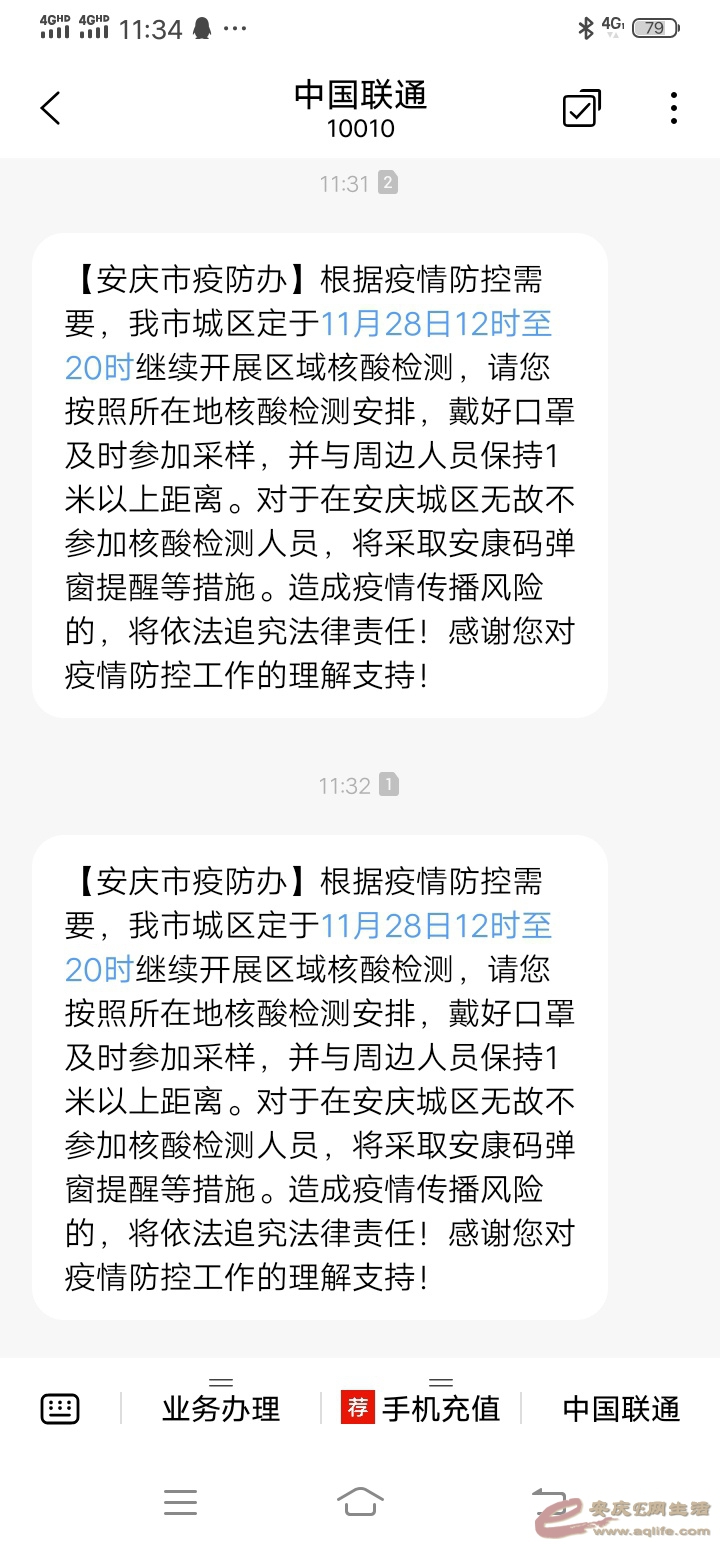Open the 中国联通 bottom menu
This screenshot has height=1544, width=720.
pyautogui.click(x=621, y=1409)
